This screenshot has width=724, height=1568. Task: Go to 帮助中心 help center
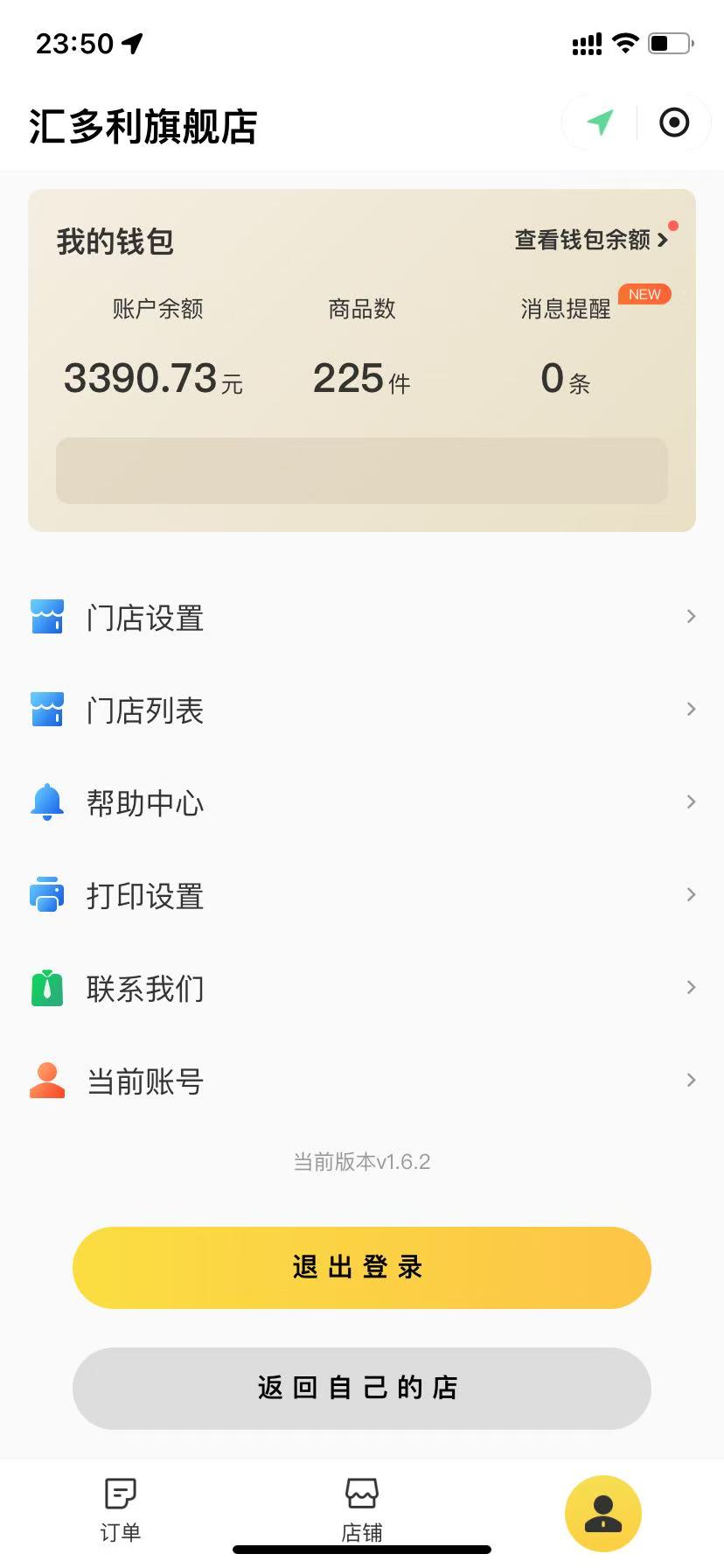pos(362,802)
